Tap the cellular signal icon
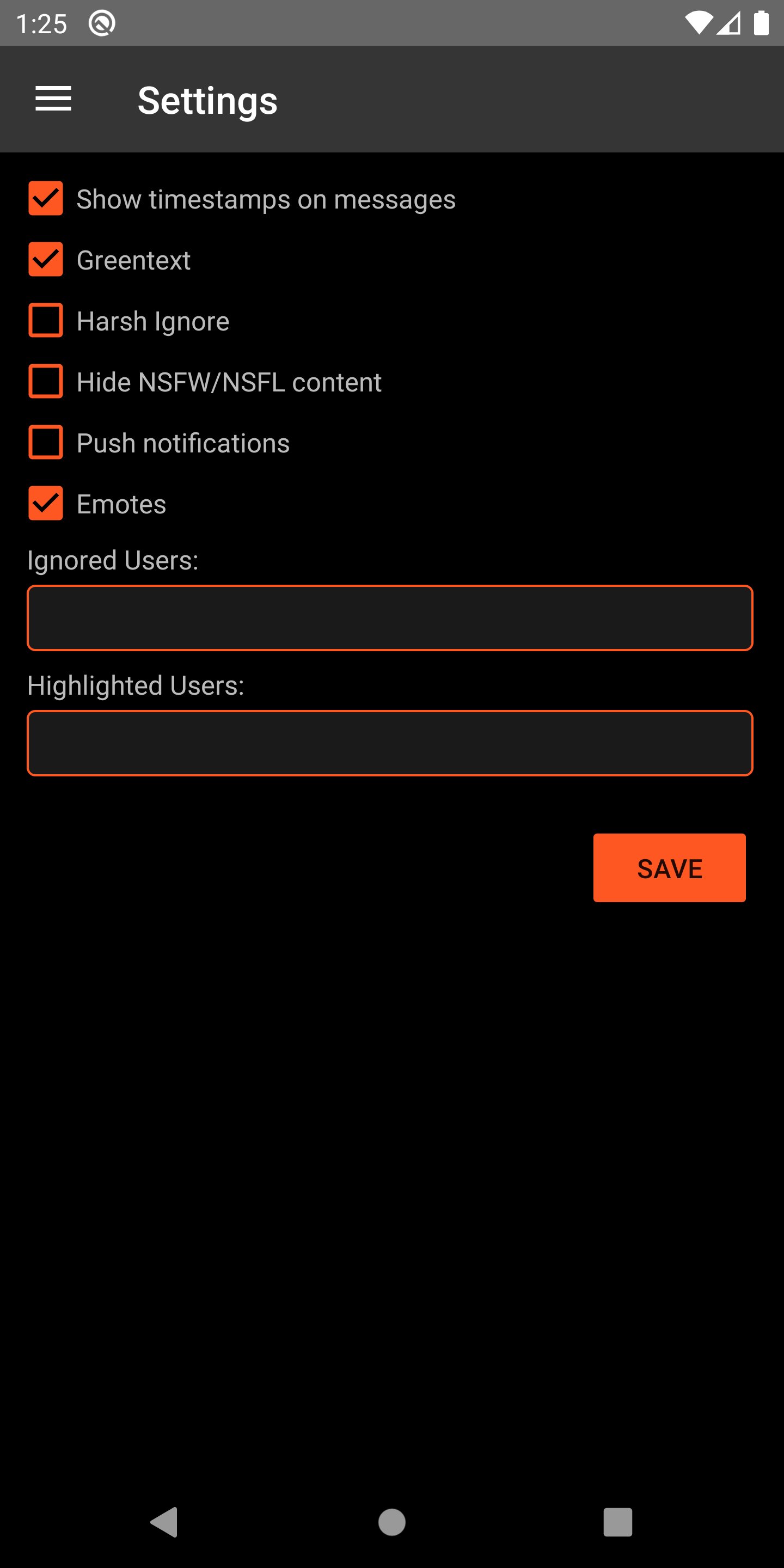 tap(730, 22)
